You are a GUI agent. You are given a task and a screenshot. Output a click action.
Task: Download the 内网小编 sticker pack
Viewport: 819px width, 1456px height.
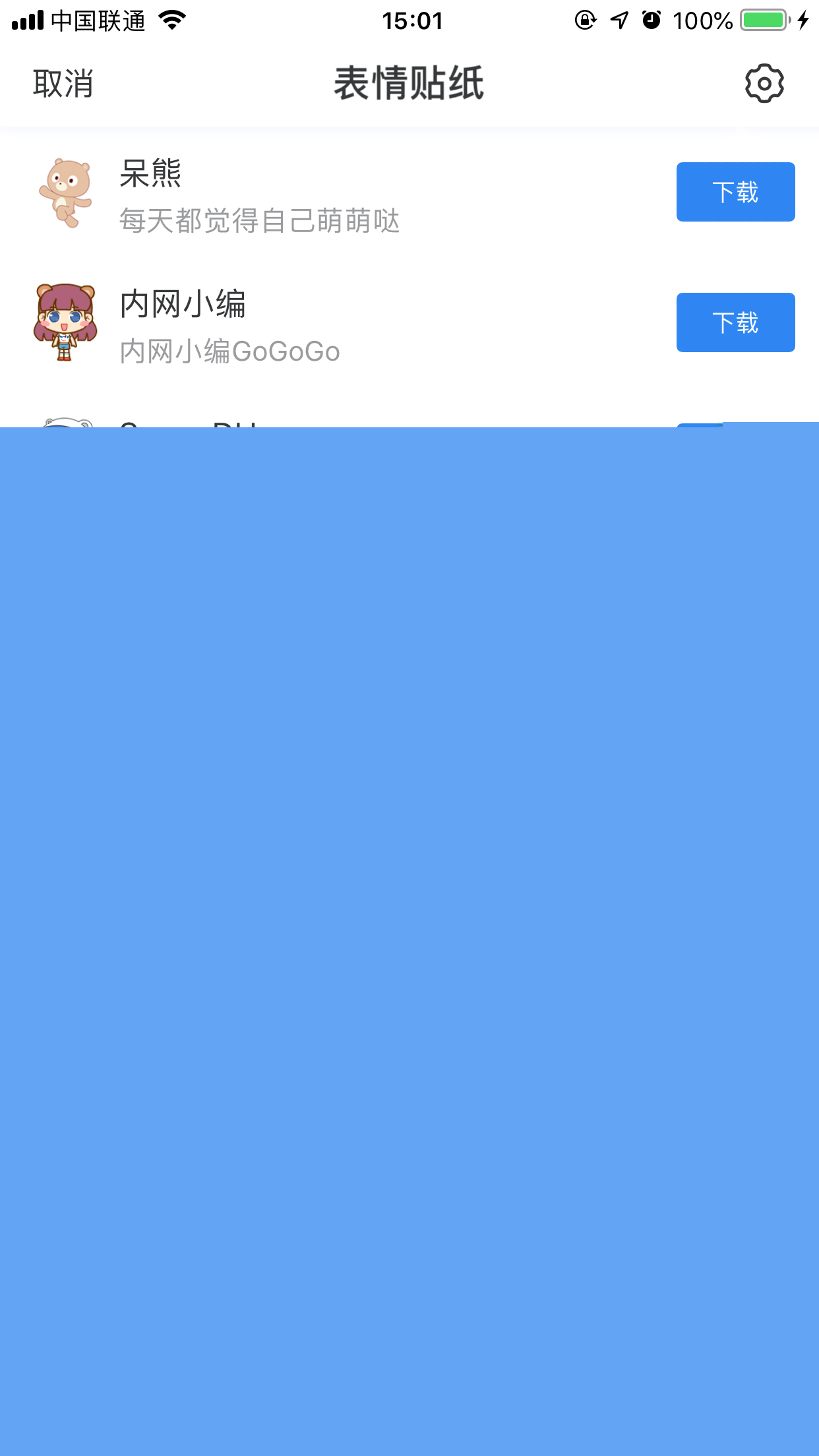pyautogui.click(x=735, y=322)
